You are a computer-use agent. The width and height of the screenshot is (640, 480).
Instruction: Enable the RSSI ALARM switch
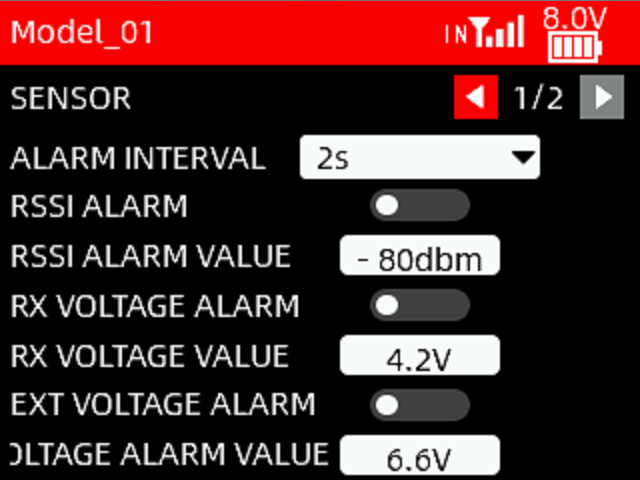point(419,206)
